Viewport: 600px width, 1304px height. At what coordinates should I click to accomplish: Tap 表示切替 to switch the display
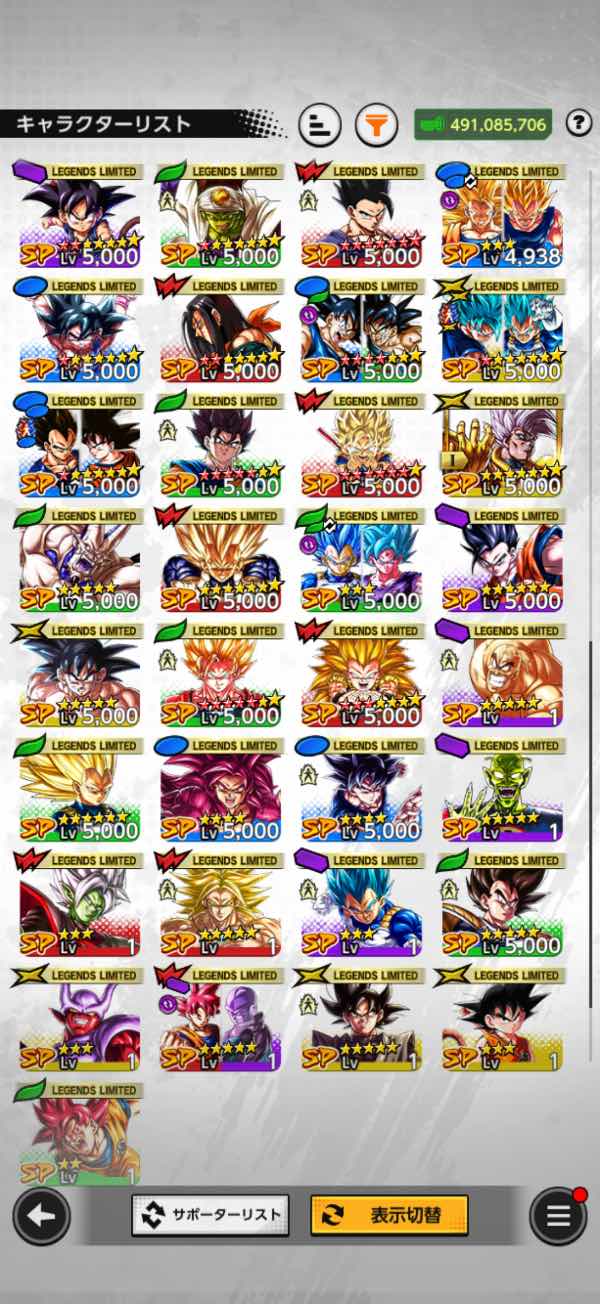(389, 1215)
